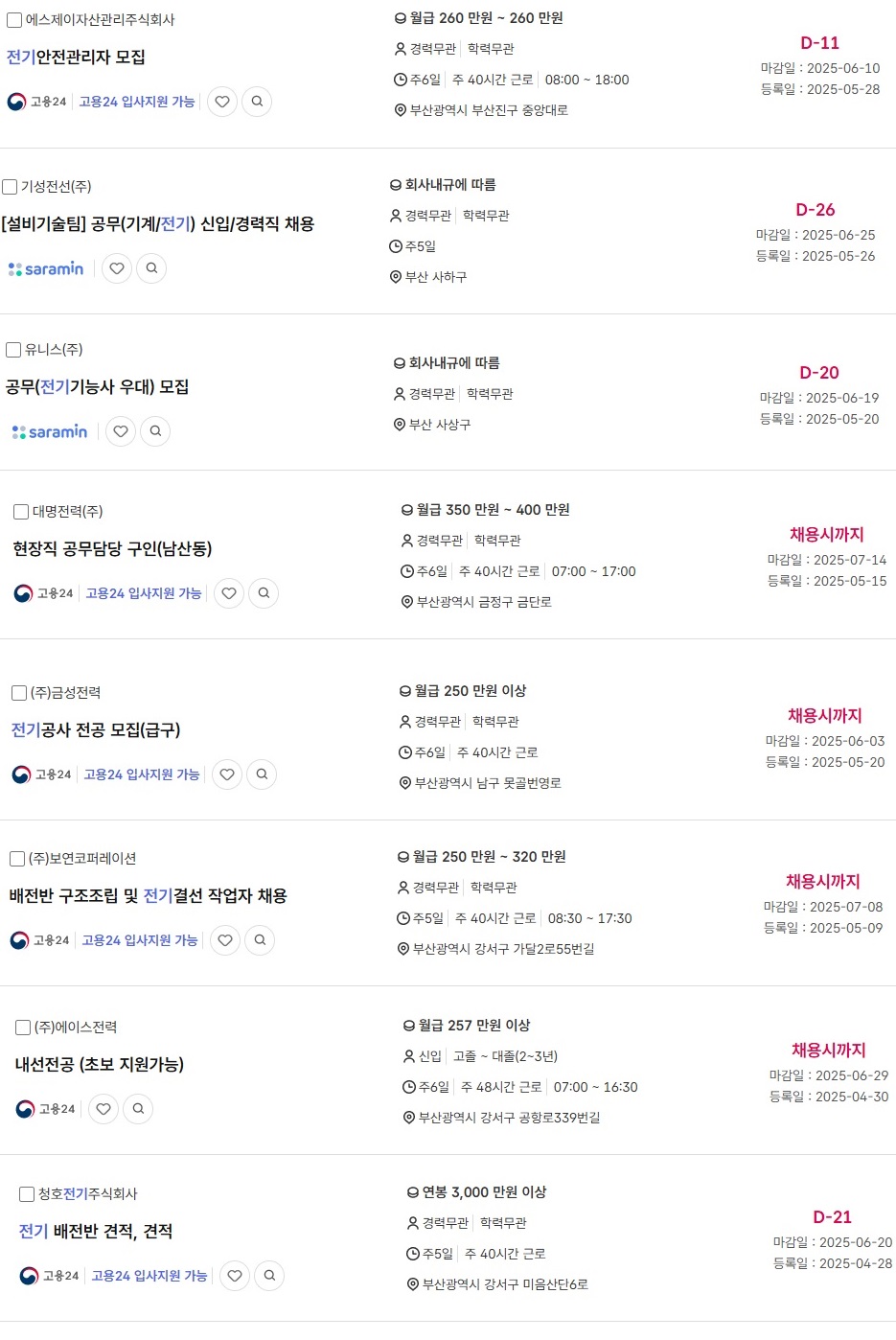Open the 기성전선 공무 신입/경력직 채용 posting
Screen dimensions: 896x1340
tap(158, 224)
